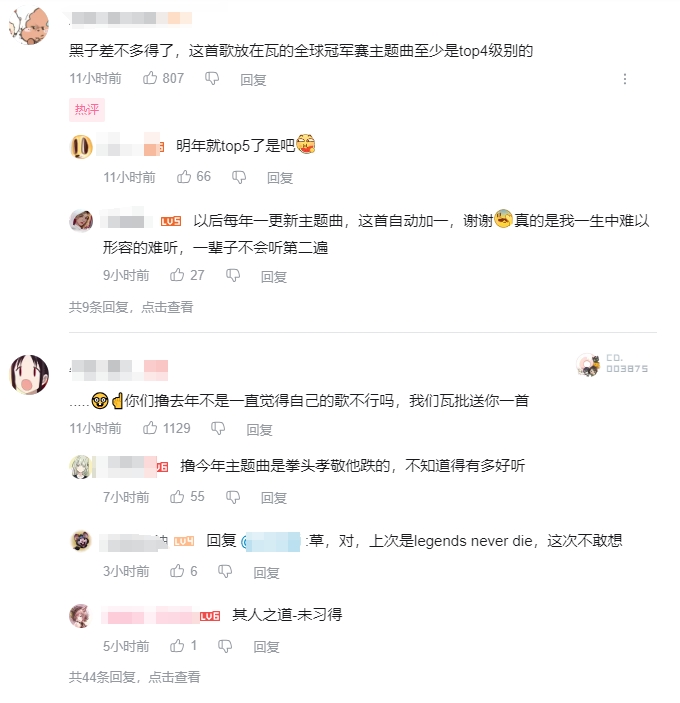Image resolution: width=680 pixels, height=703 pixels.
Task: Like the reply with 27 likes
Action: (178, 275)
